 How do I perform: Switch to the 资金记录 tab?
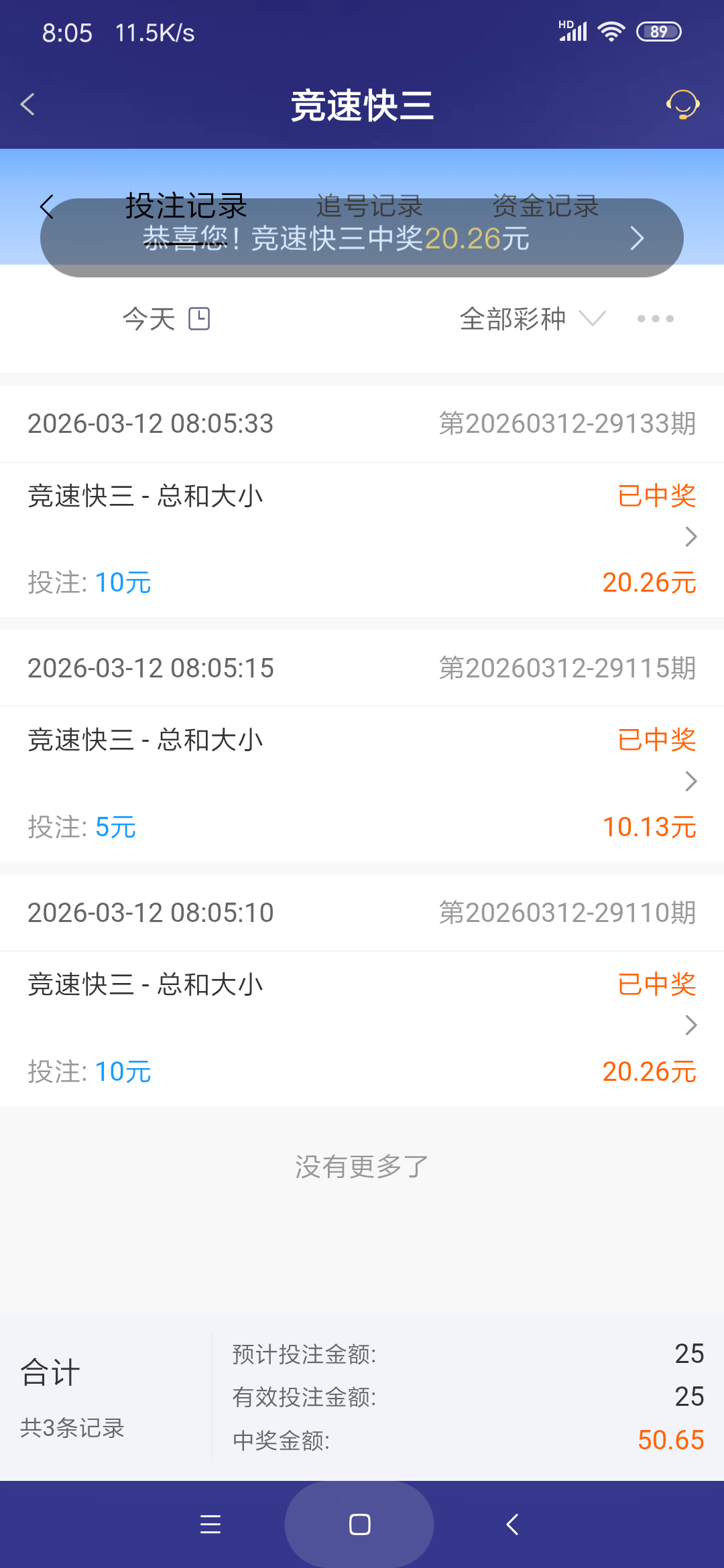tap(545, 206)
